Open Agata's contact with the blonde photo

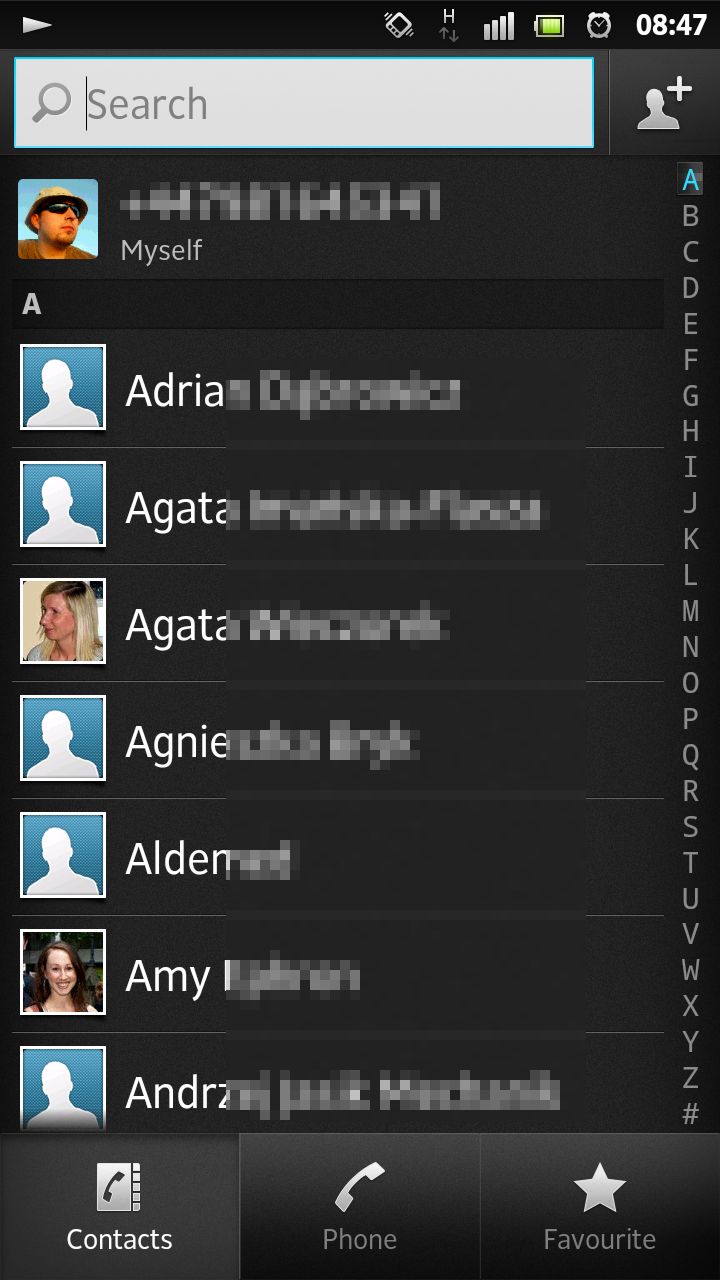pos(338,623)
